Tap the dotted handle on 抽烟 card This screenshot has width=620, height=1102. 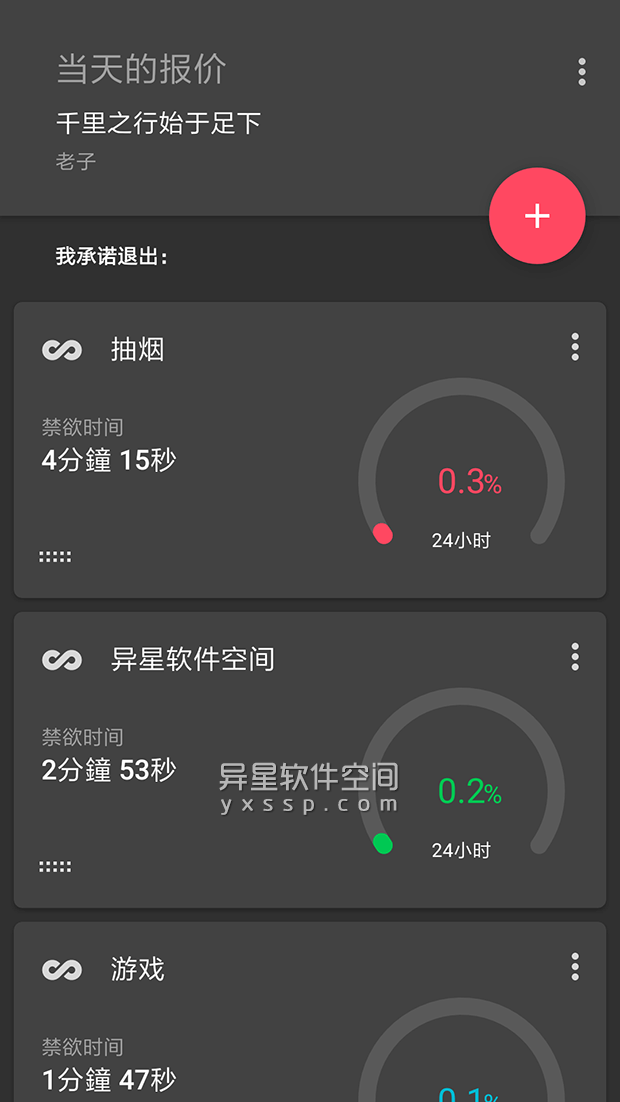click(x=55, y=557)
